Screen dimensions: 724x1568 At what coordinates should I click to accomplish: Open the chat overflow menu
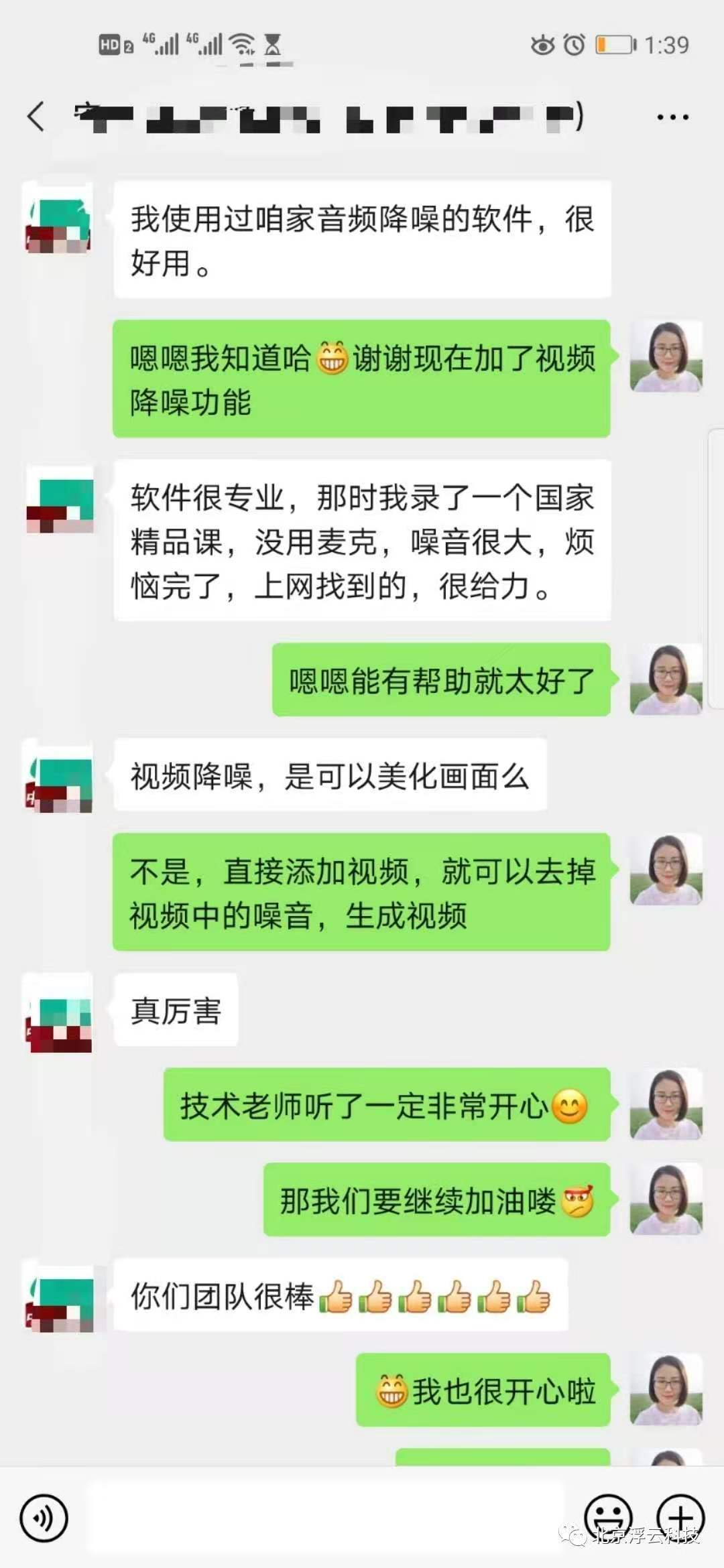click(x=672, y=117)
